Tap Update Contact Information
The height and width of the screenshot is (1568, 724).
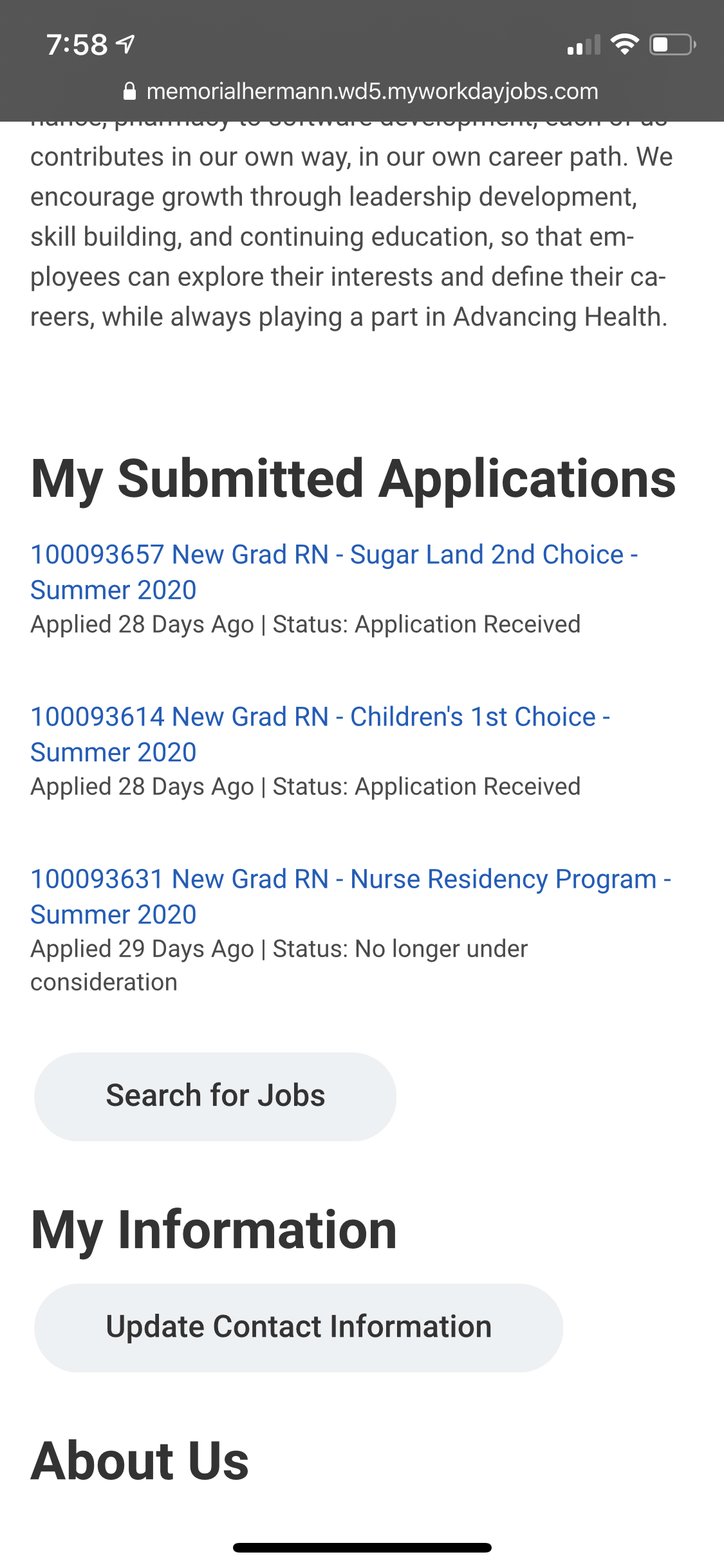point(299,1327)
